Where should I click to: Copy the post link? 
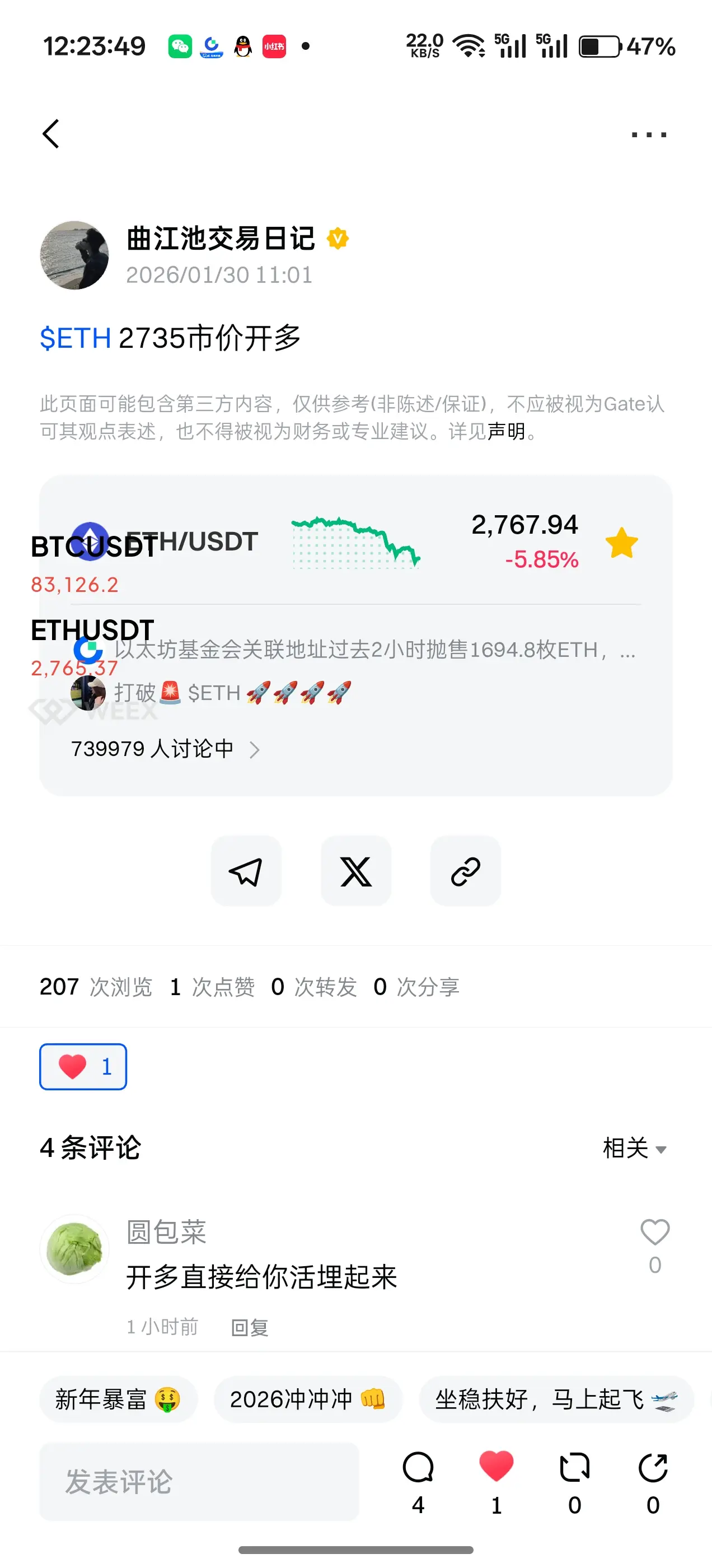click(x=466, y=871)
